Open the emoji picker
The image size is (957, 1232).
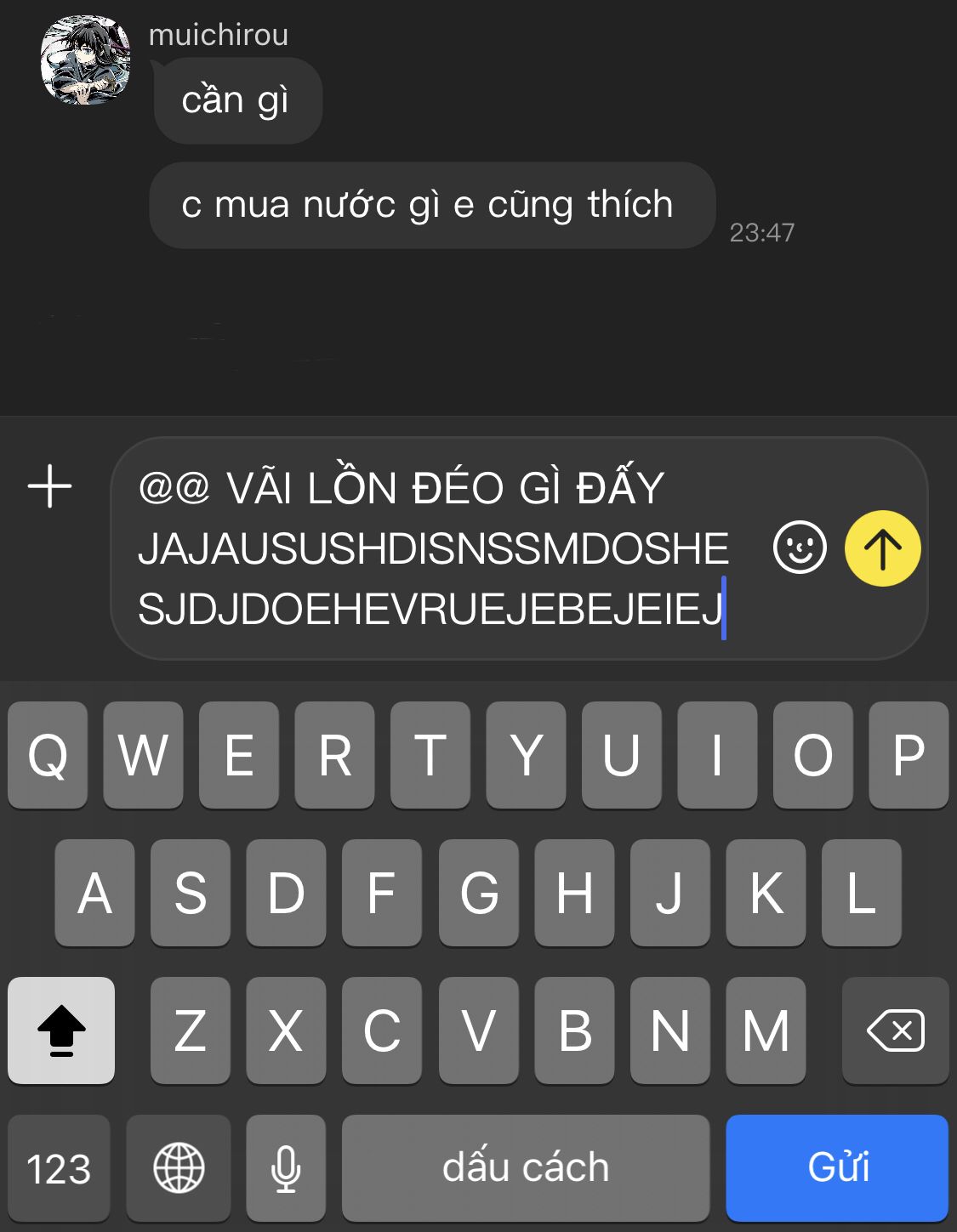pyautogui.click(x=799, y=548)
